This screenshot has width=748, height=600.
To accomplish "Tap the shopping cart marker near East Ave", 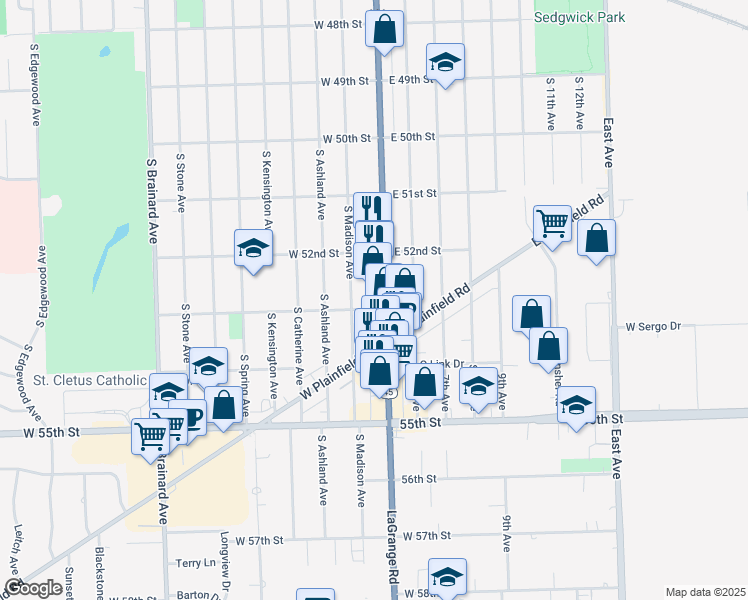I will point(551,223).
